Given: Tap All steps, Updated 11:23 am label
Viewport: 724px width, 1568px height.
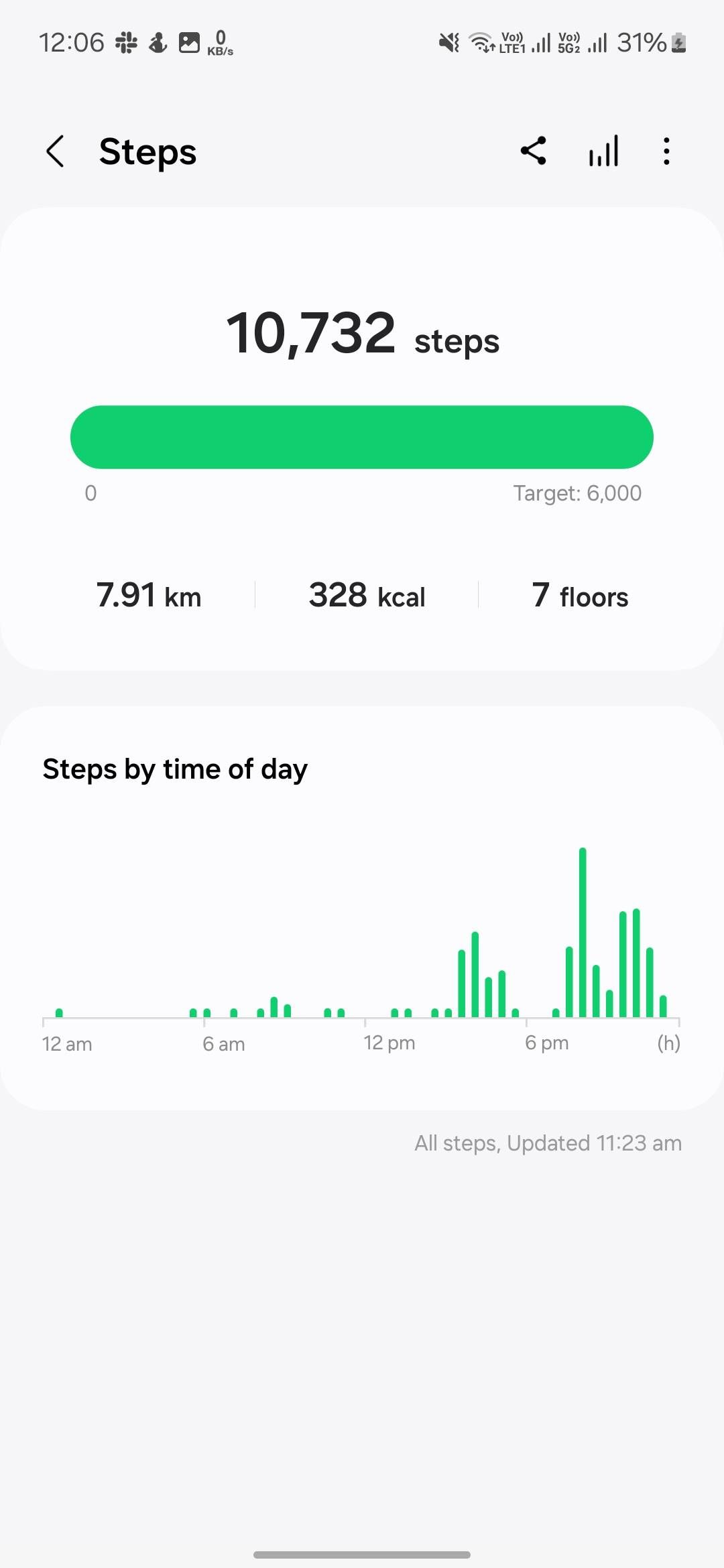Looking at the screenshot, I should tap(547, 1143).
